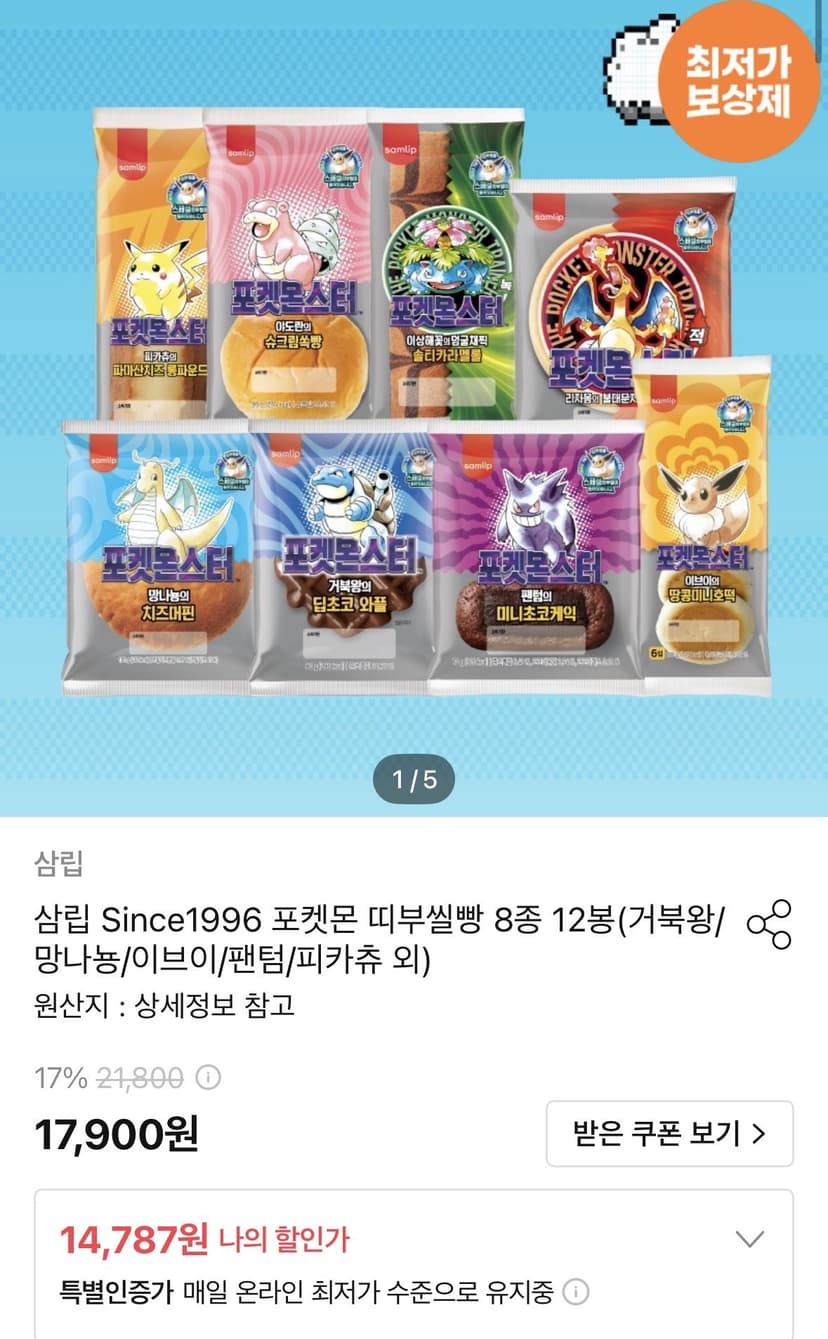Open the 삼립 brand link
The image size is (828, 1339).
(x=59, y=862)
